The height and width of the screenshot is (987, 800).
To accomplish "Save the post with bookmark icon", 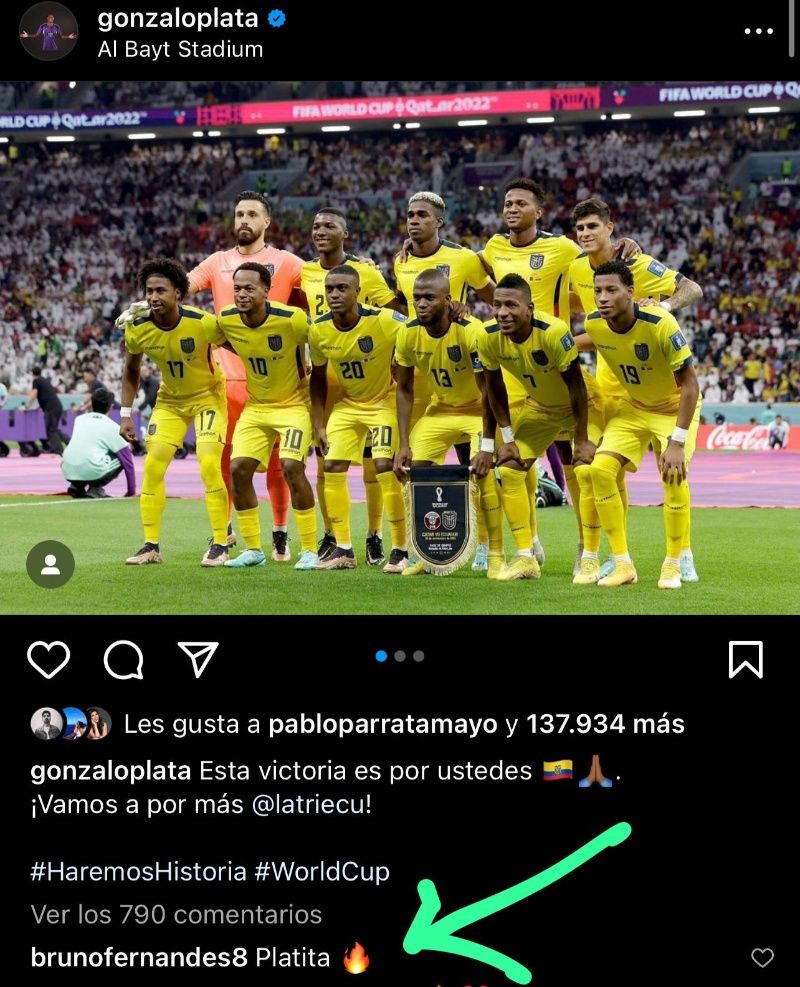I will click(x=745, y=659).
